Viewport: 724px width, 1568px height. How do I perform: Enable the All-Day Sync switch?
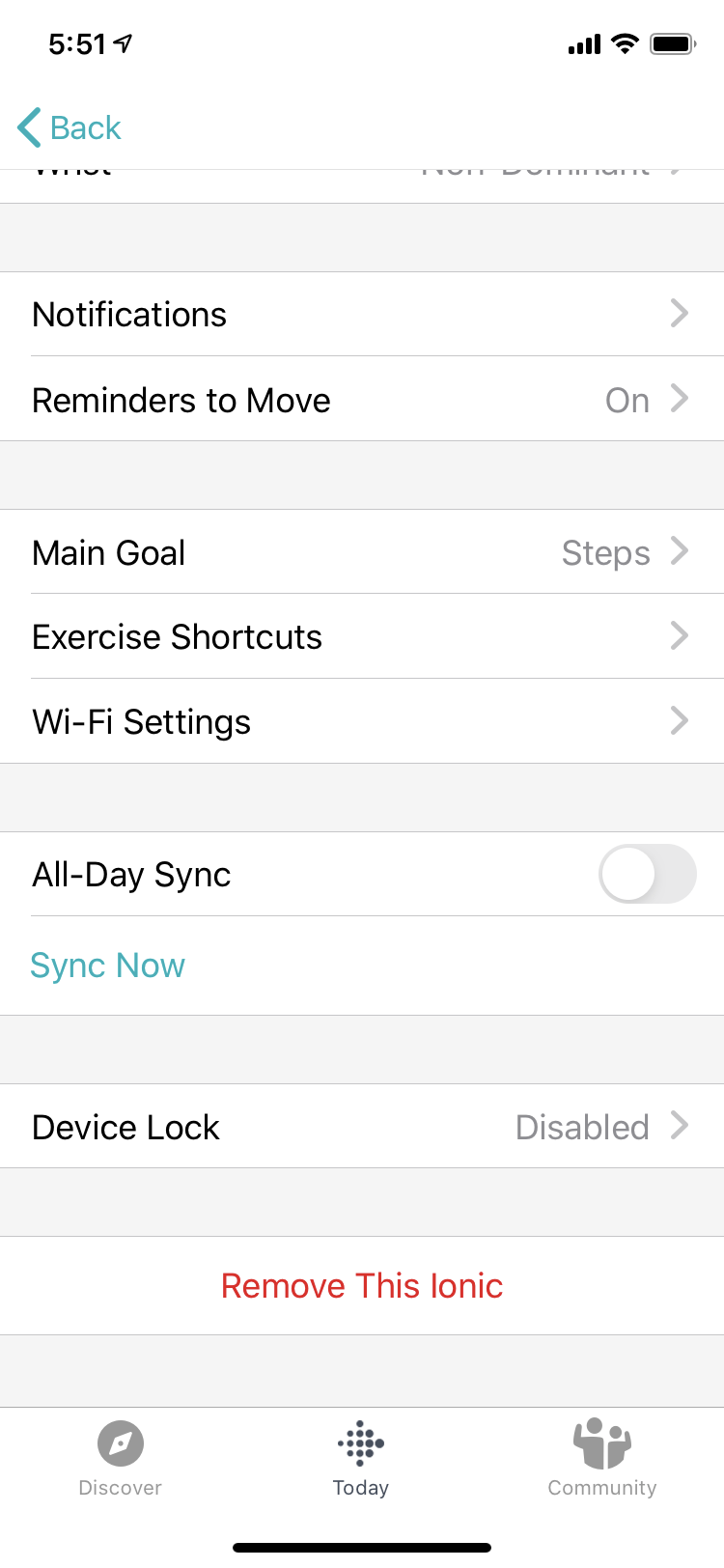point(647,875)
